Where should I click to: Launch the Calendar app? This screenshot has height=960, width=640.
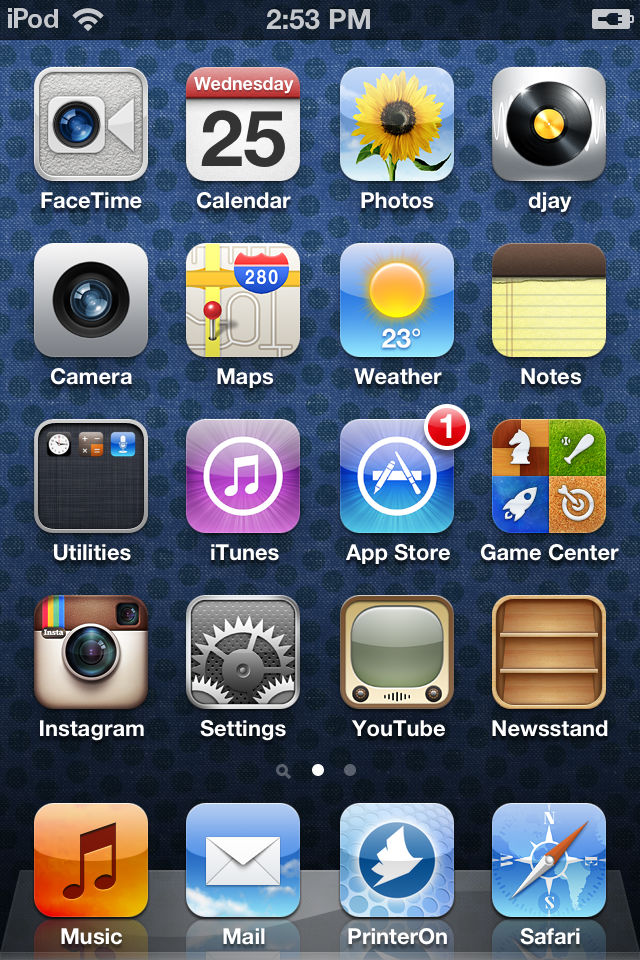[x=243, y=124]
